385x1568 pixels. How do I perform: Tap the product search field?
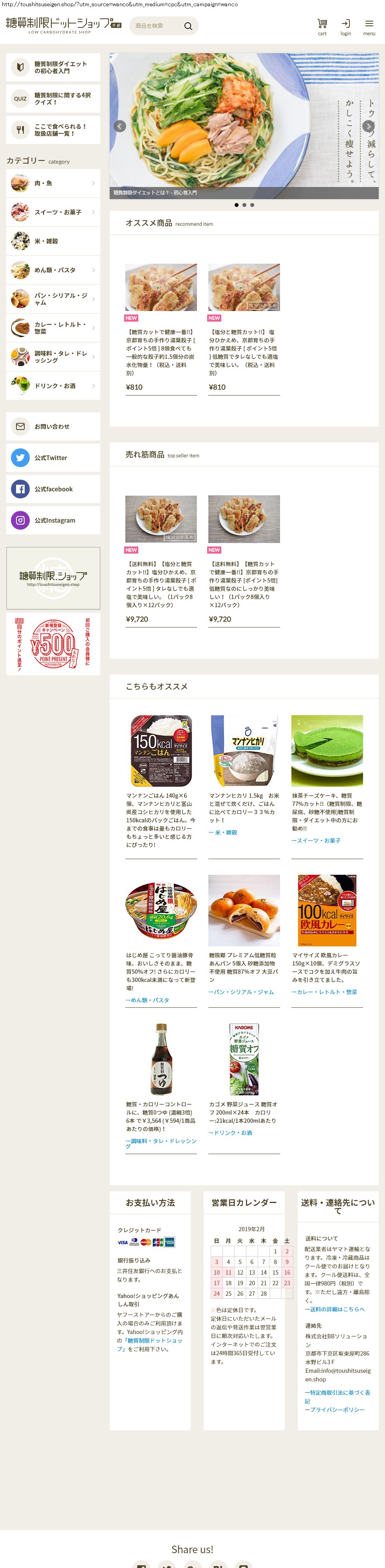(156, 26)
